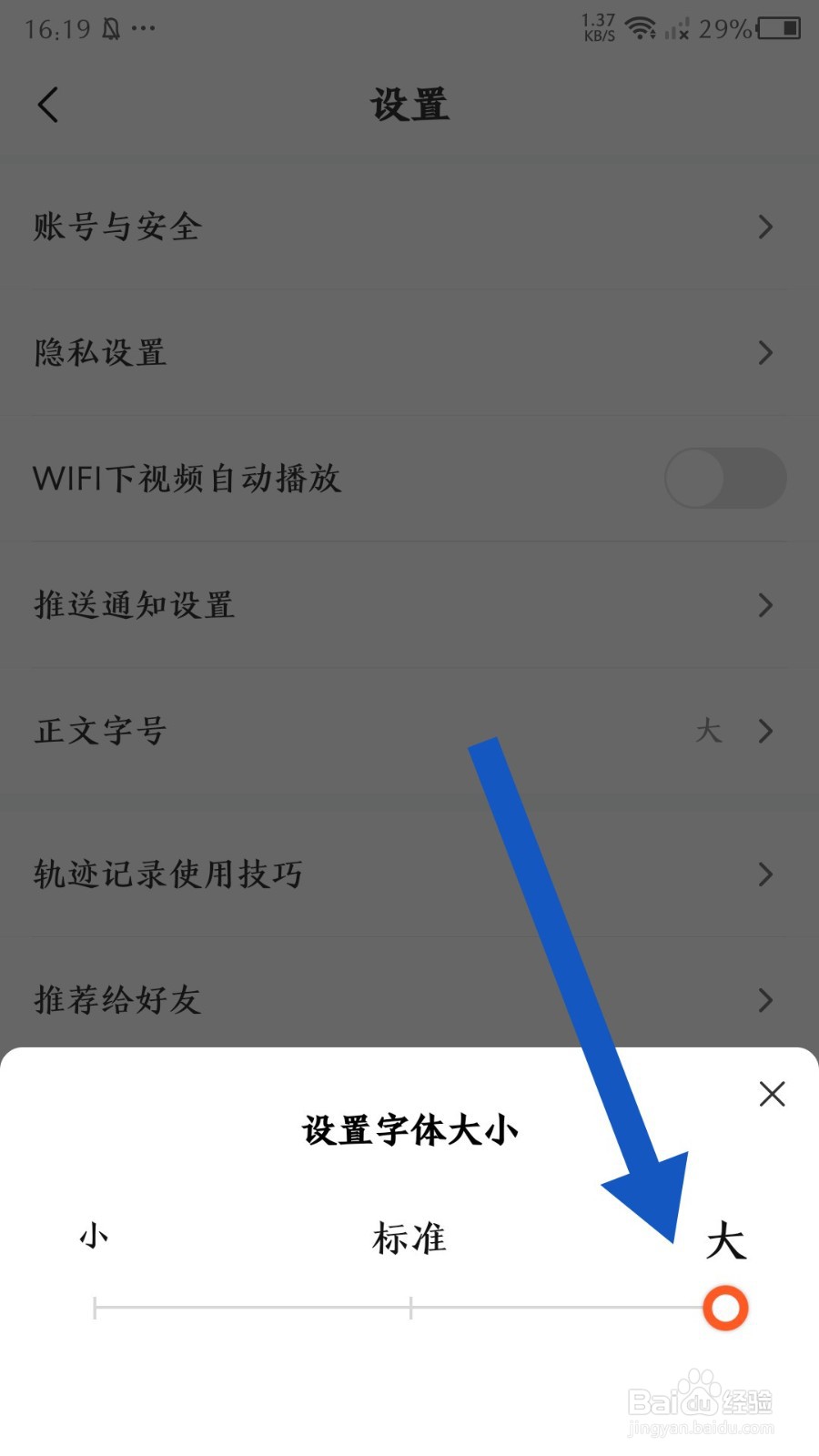This screenshot has width=819, height=1456.
Task: Select 标准 font size option
Action: coord(408,1238)
